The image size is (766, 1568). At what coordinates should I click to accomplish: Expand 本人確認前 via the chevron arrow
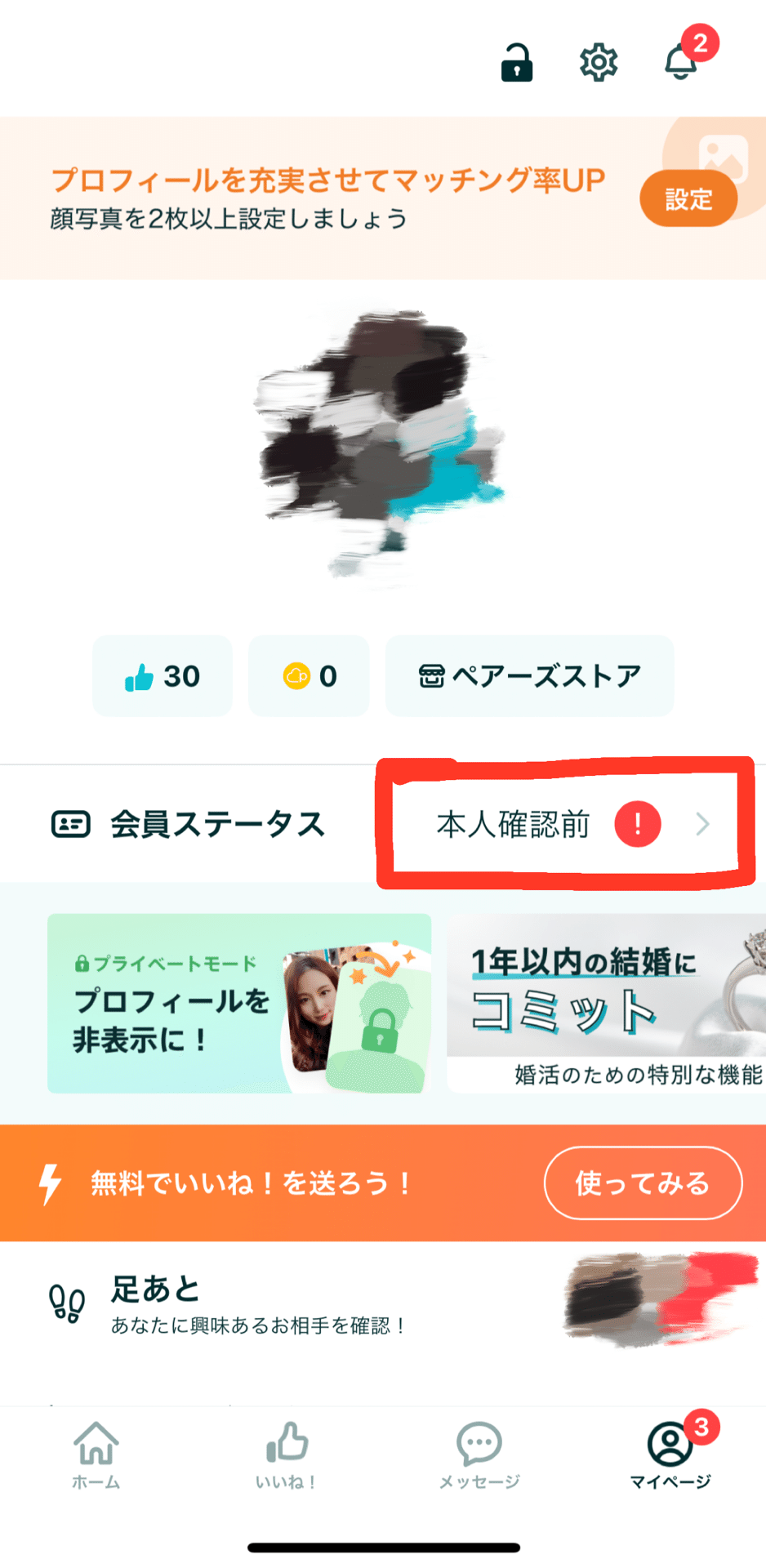[703, 825]
